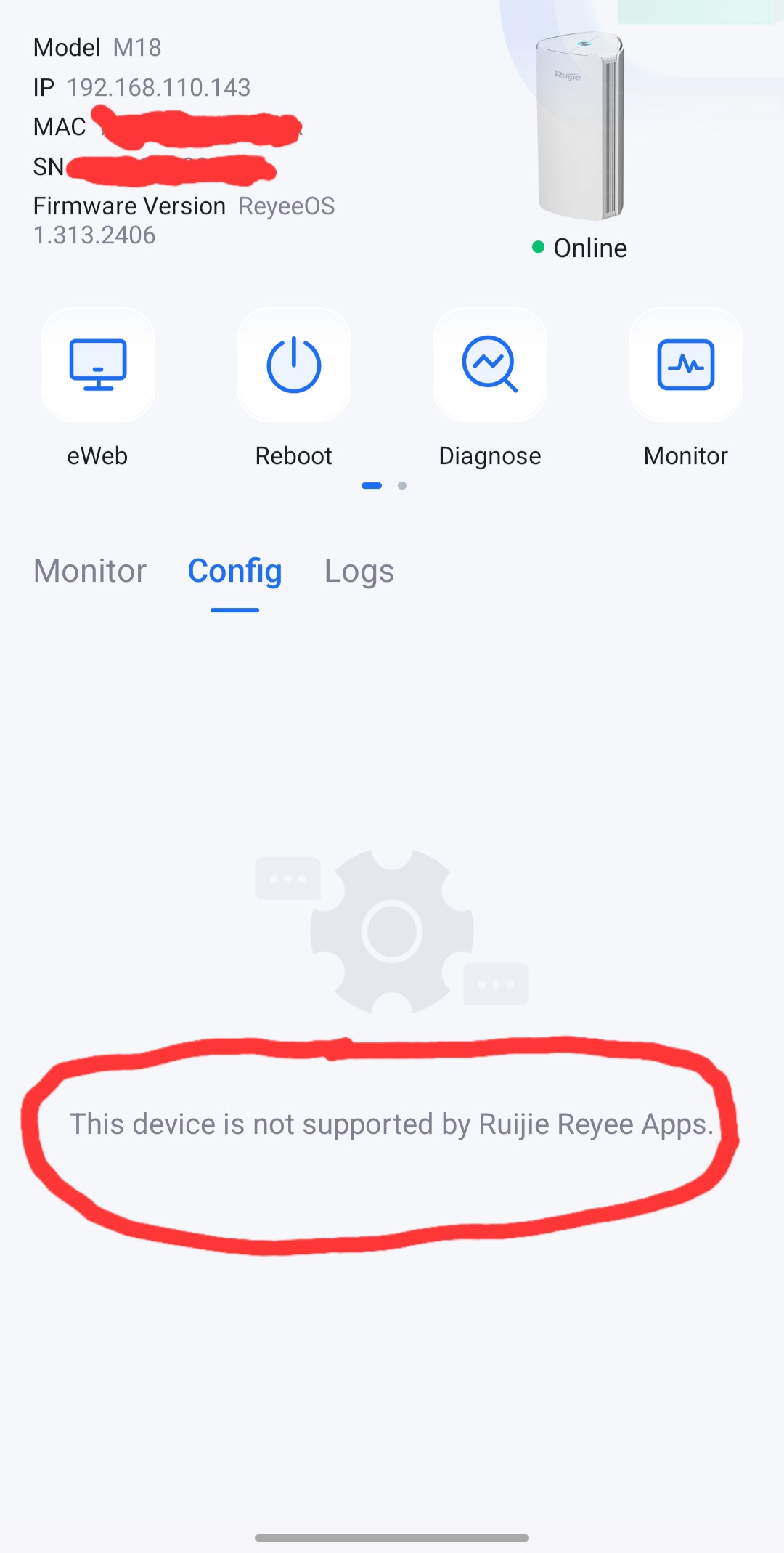784x1553 pixels.
Task: Open the Monitor shortcut with the pulse icon
Action: 685,365
